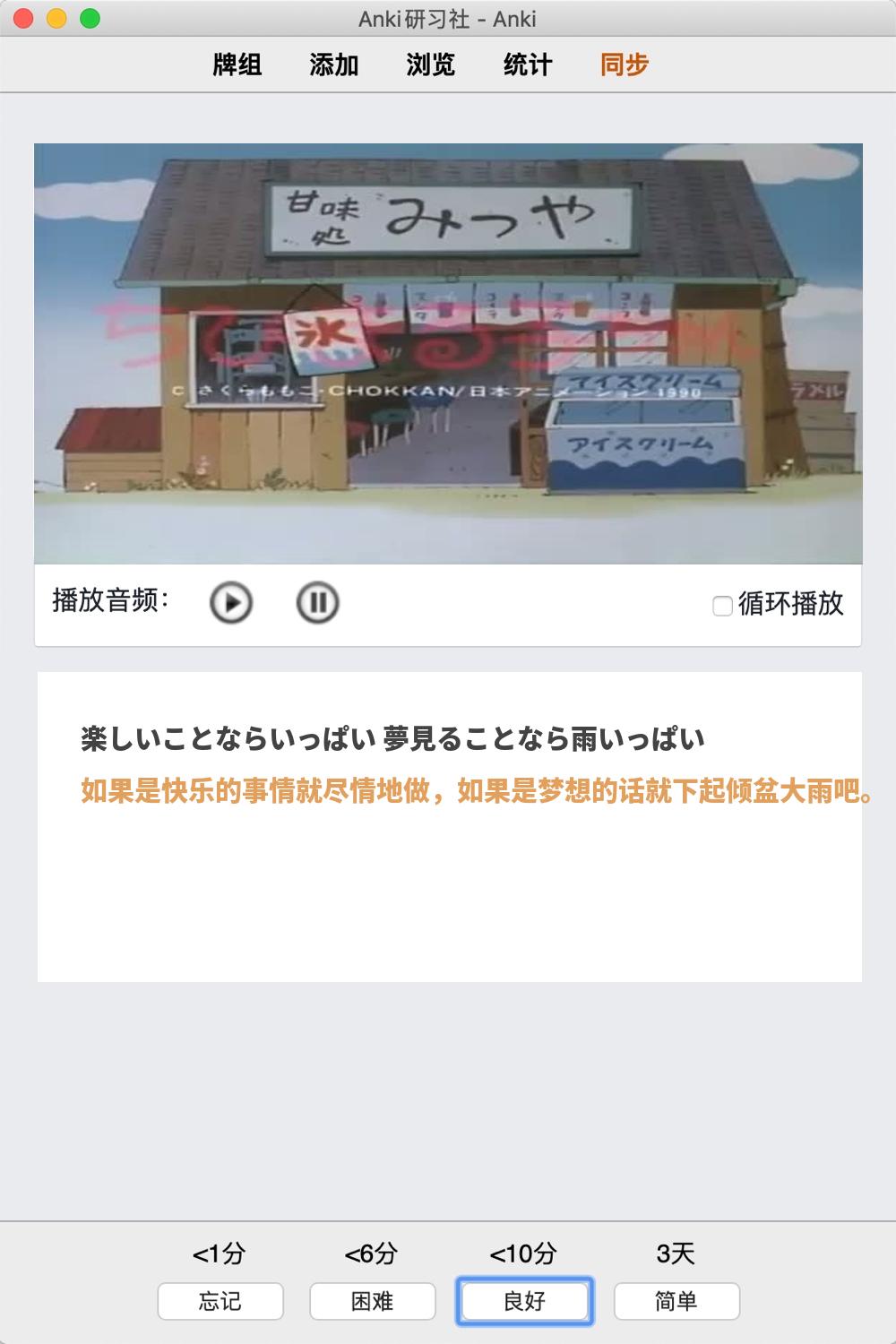
Task: Pause the card audio
Action: click(317, 603)
